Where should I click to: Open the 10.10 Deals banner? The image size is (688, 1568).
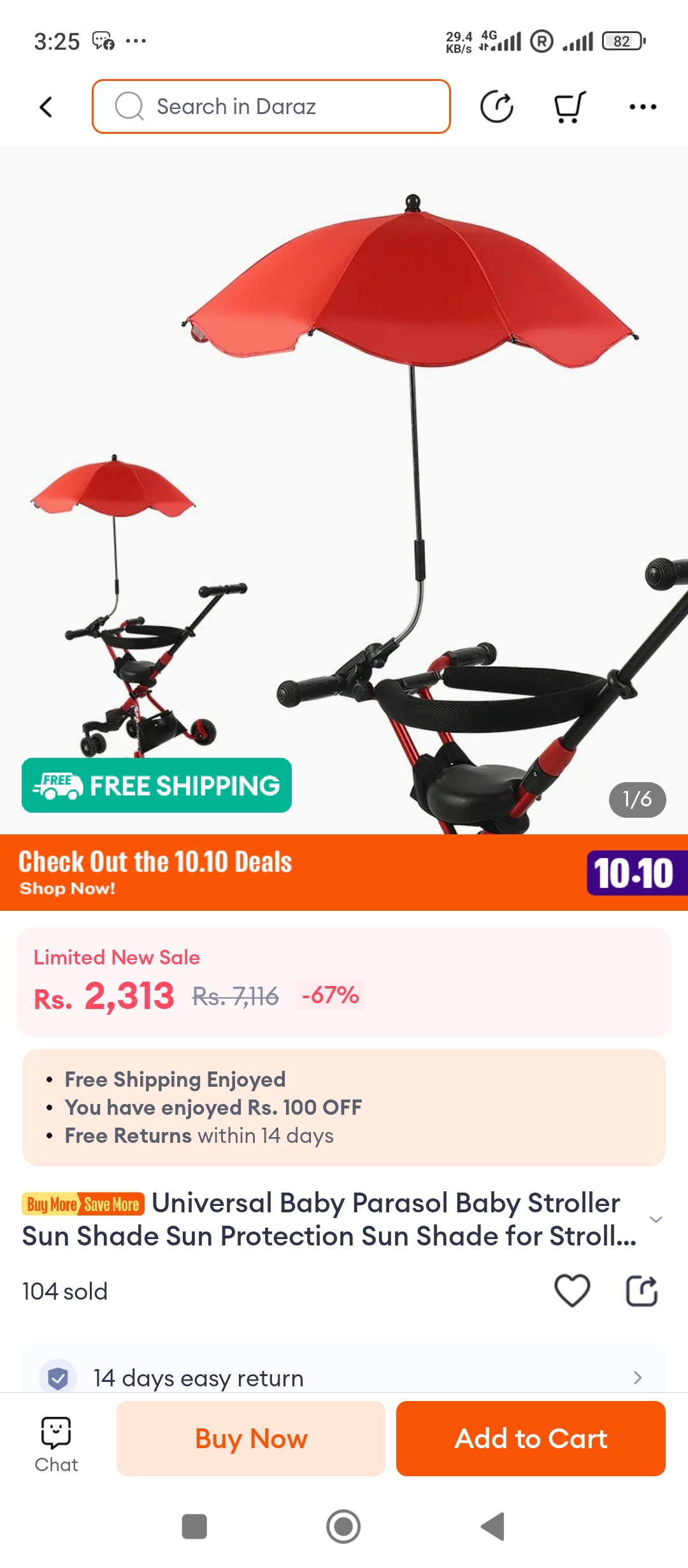pyautogui.click(x=344, y=872)
